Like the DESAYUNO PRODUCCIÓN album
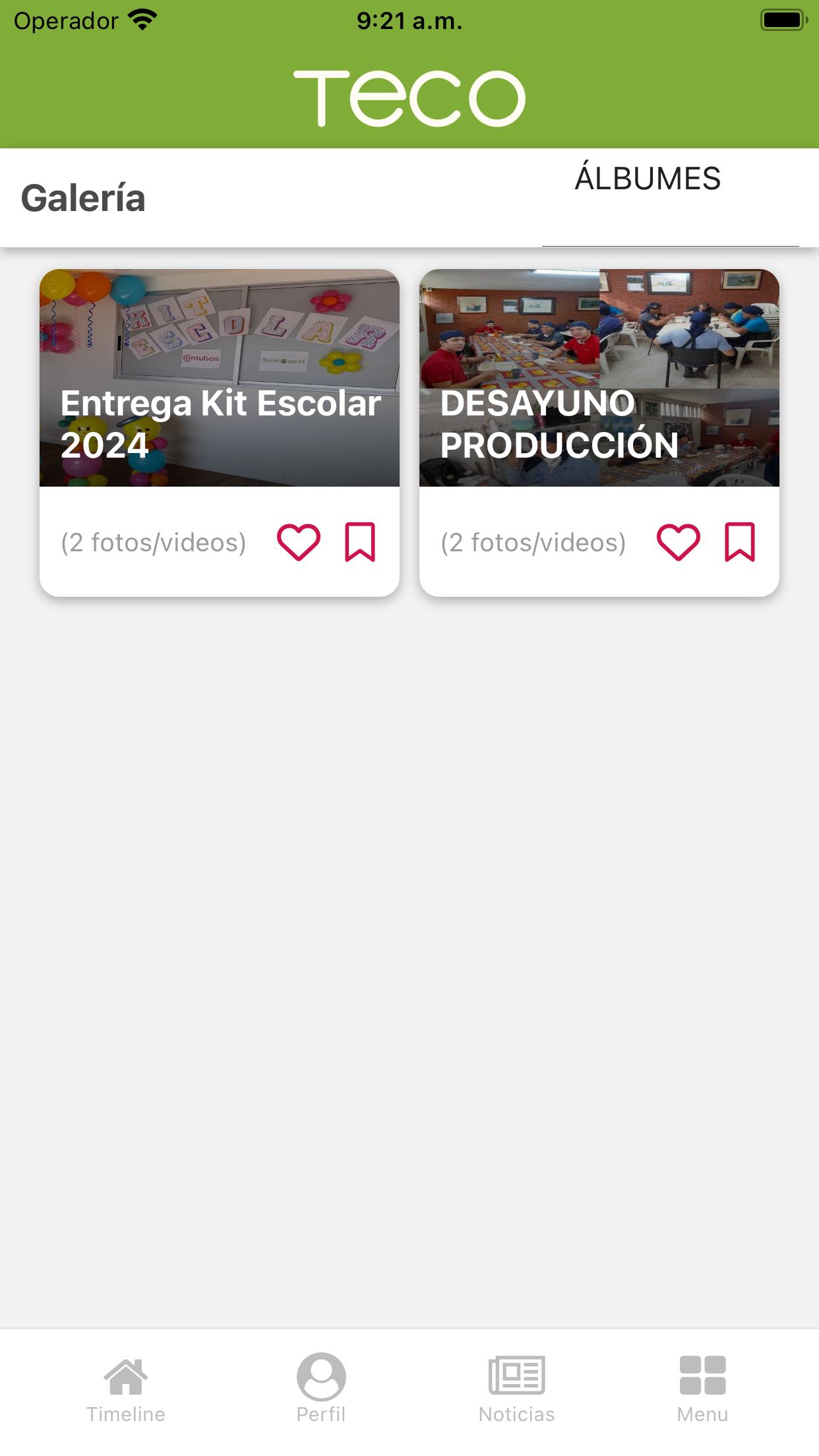Viewport: 819px width, 1456px height. click(679, 542)
